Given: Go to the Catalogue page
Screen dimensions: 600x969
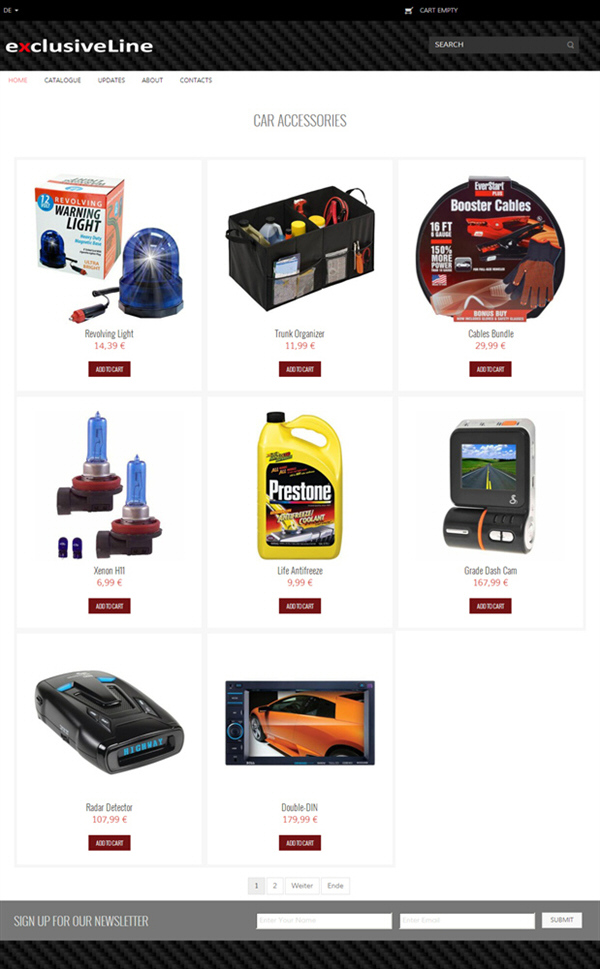Looking at the screenshot, I should coord(62,80).
